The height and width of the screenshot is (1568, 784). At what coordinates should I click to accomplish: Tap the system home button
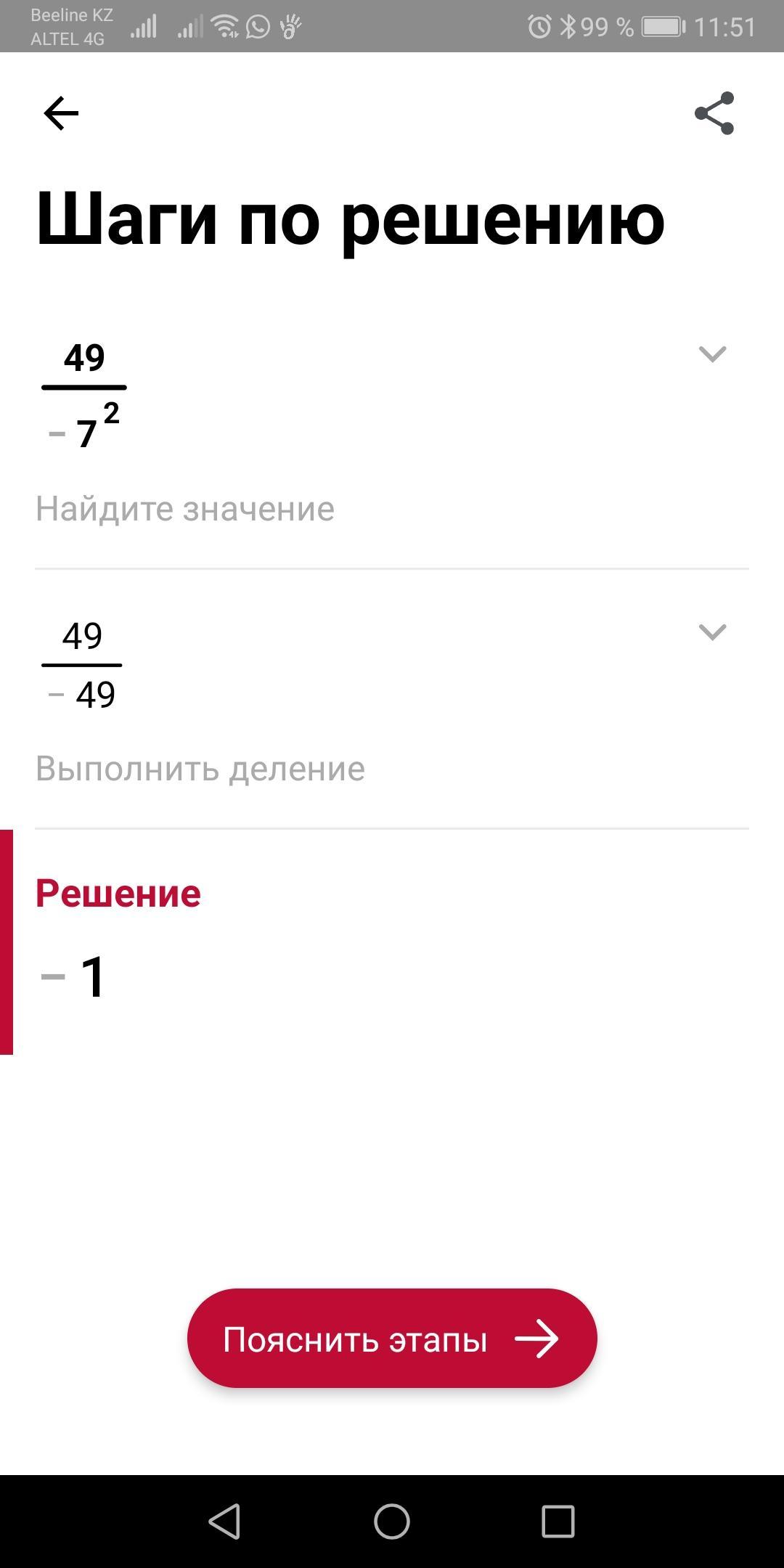(392, 1522)
